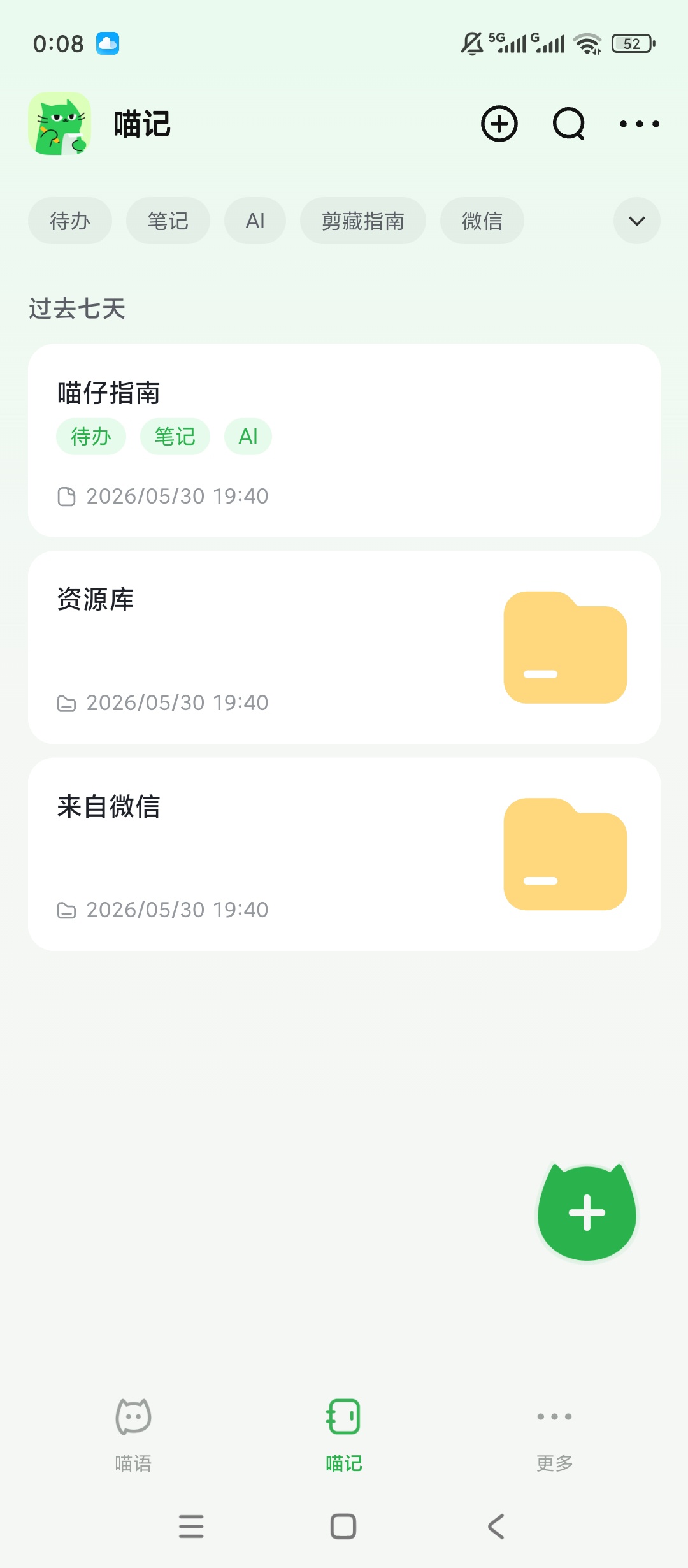The image size is (688, 1568).
Task: Open the three-dot overflow menu
Action: click(639, 124)
